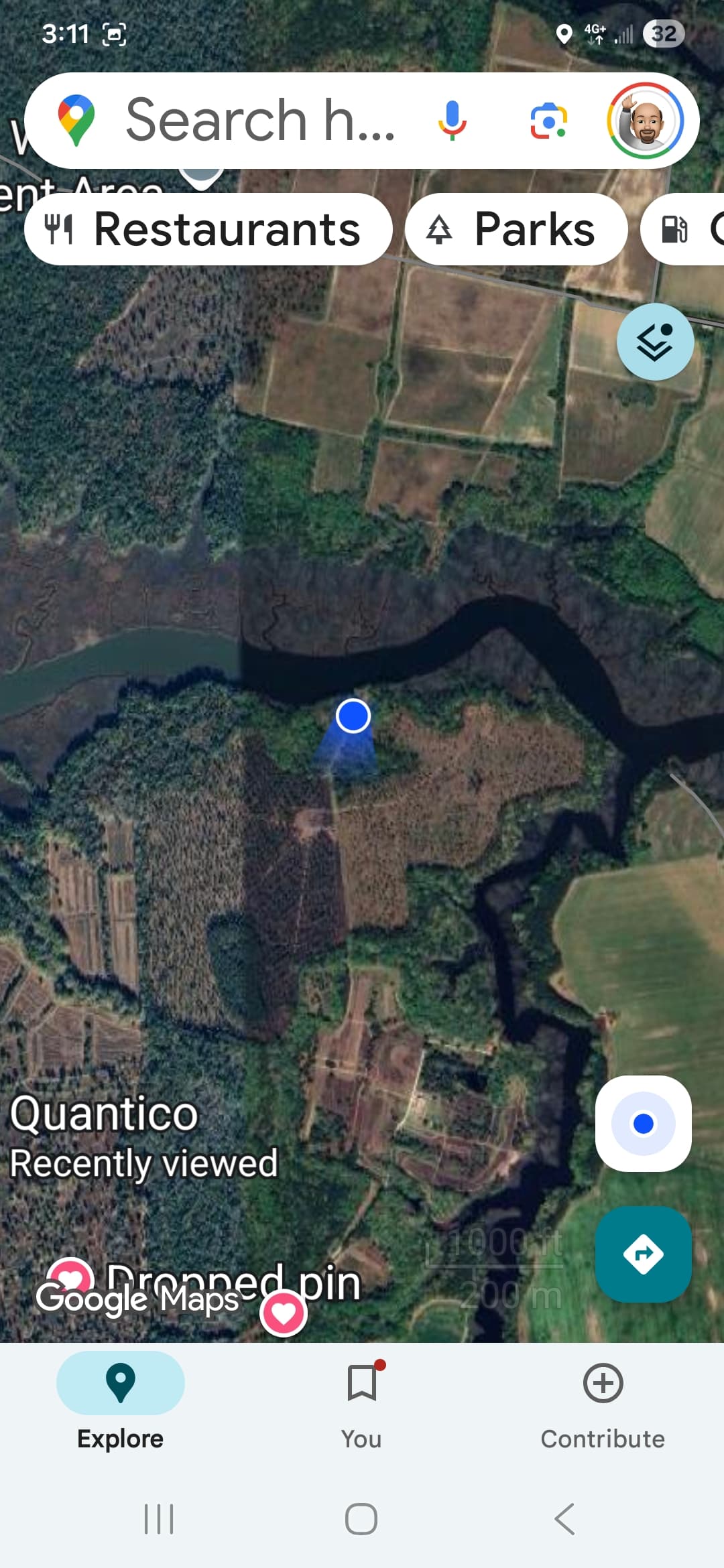The height and width of the screenshot is (1568, 724).
Task: Start voice search with the microphone
Action: [x=452, y=121]
